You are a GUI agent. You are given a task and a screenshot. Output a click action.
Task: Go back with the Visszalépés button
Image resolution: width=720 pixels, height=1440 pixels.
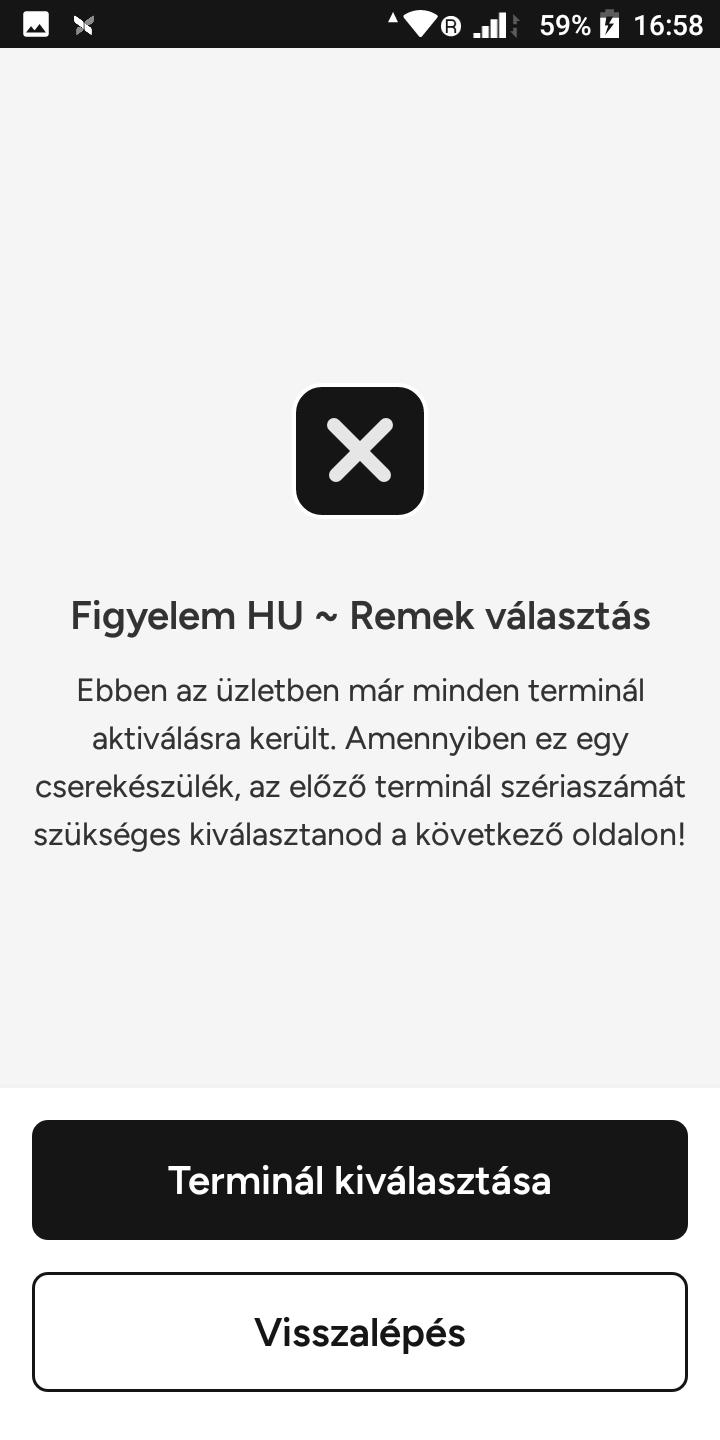[x=360, y=1332]
